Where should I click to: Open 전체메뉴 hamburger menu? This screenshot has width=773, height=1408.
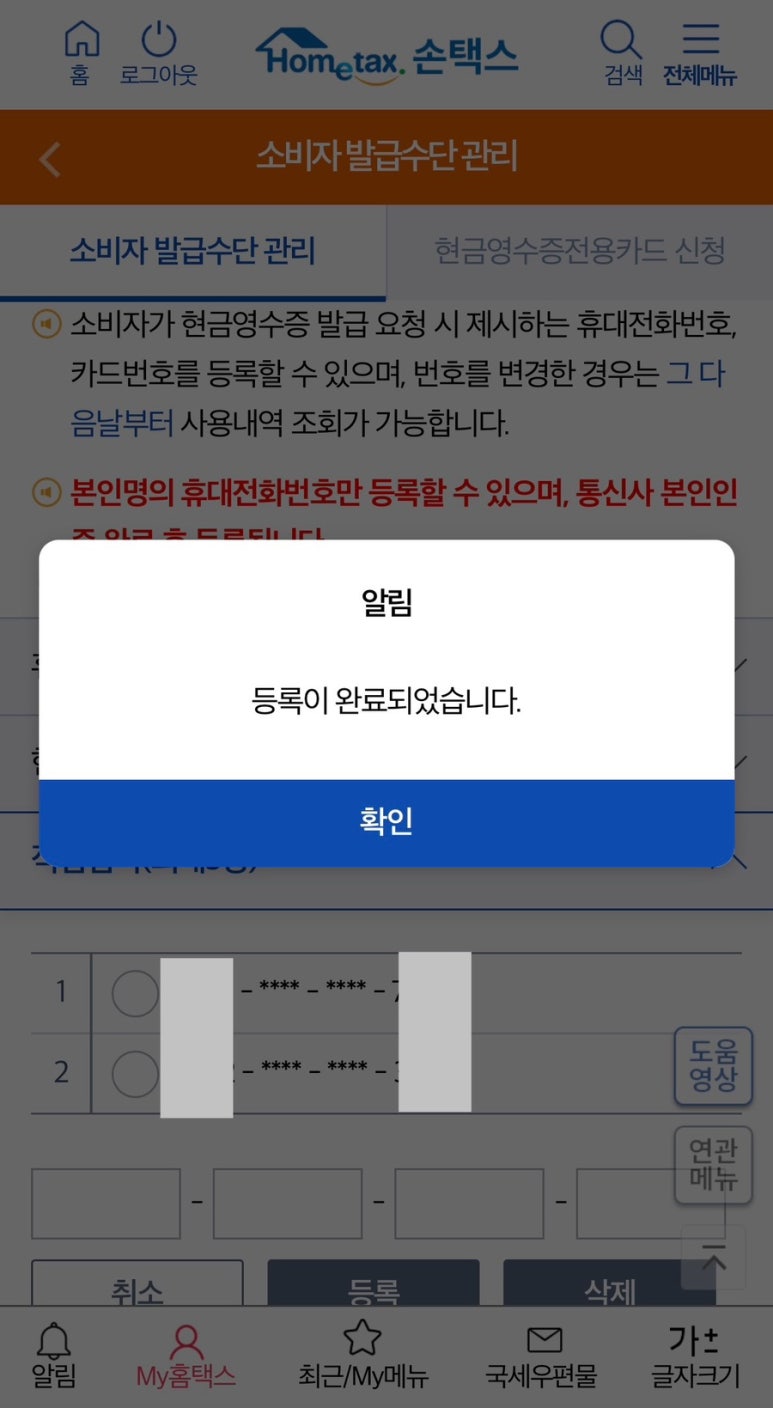[x=700, y=52]
